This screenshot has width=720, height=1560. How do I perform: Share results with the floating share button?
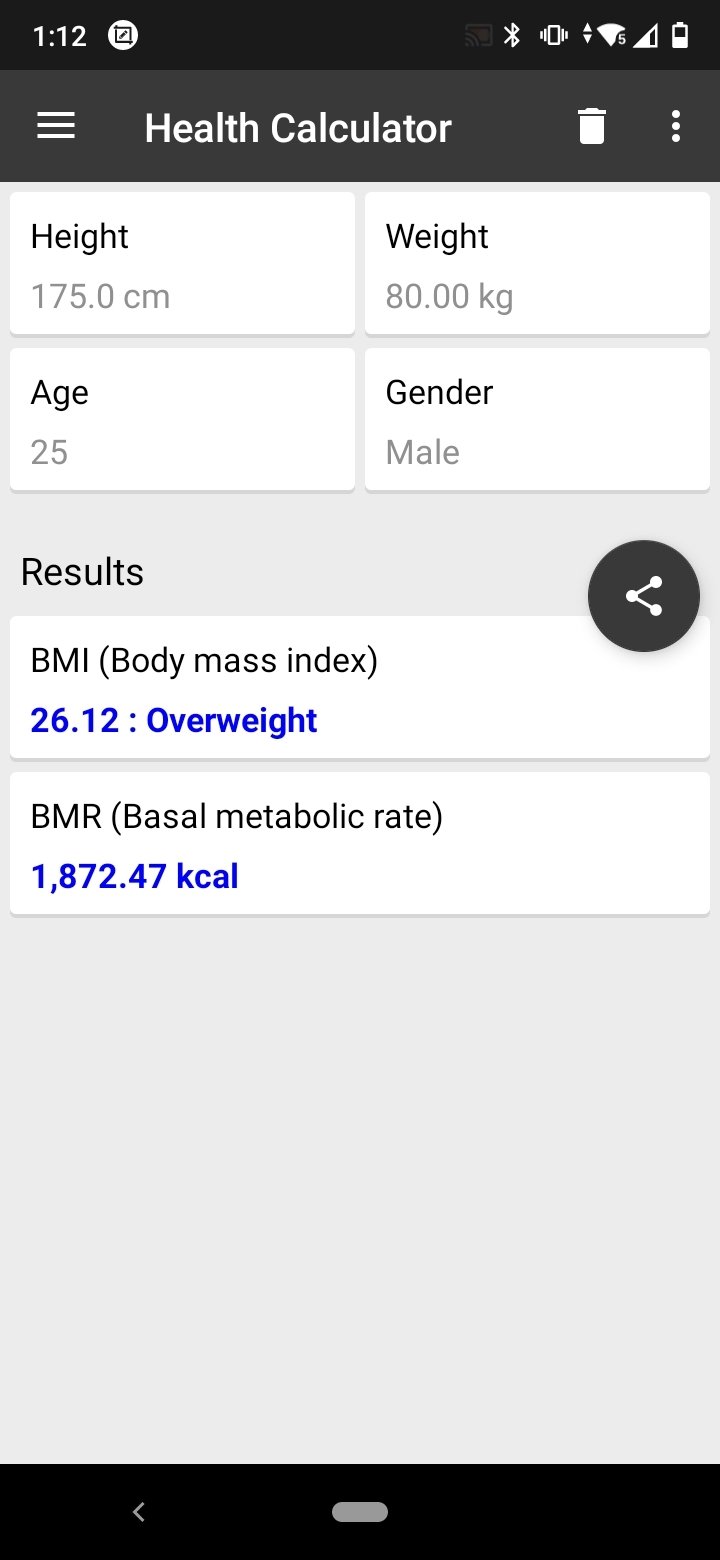pyautogui.click(x=644, y=596)
